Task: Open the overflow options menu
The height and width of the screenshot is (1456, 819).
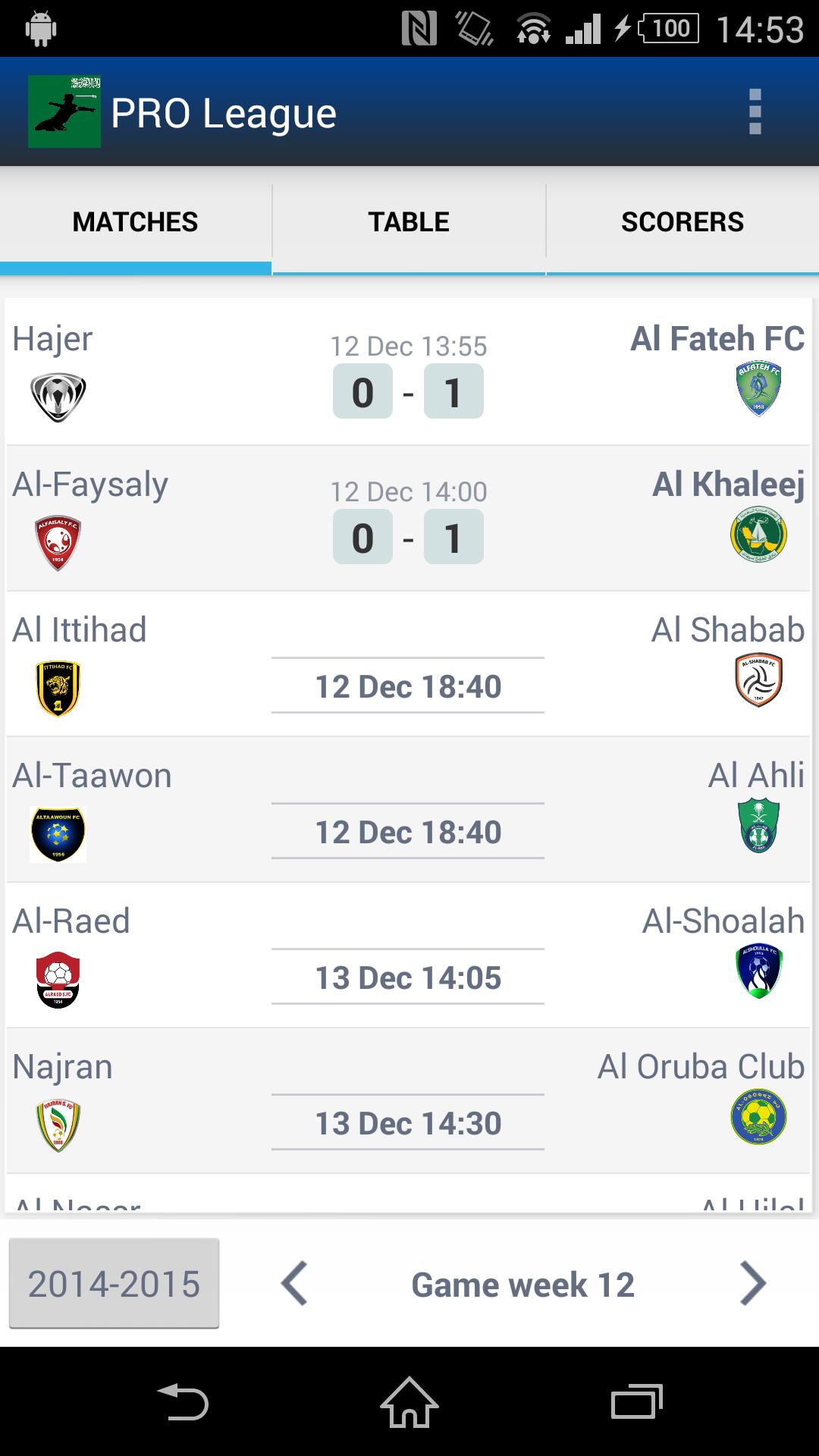Action: click(755, 111)
